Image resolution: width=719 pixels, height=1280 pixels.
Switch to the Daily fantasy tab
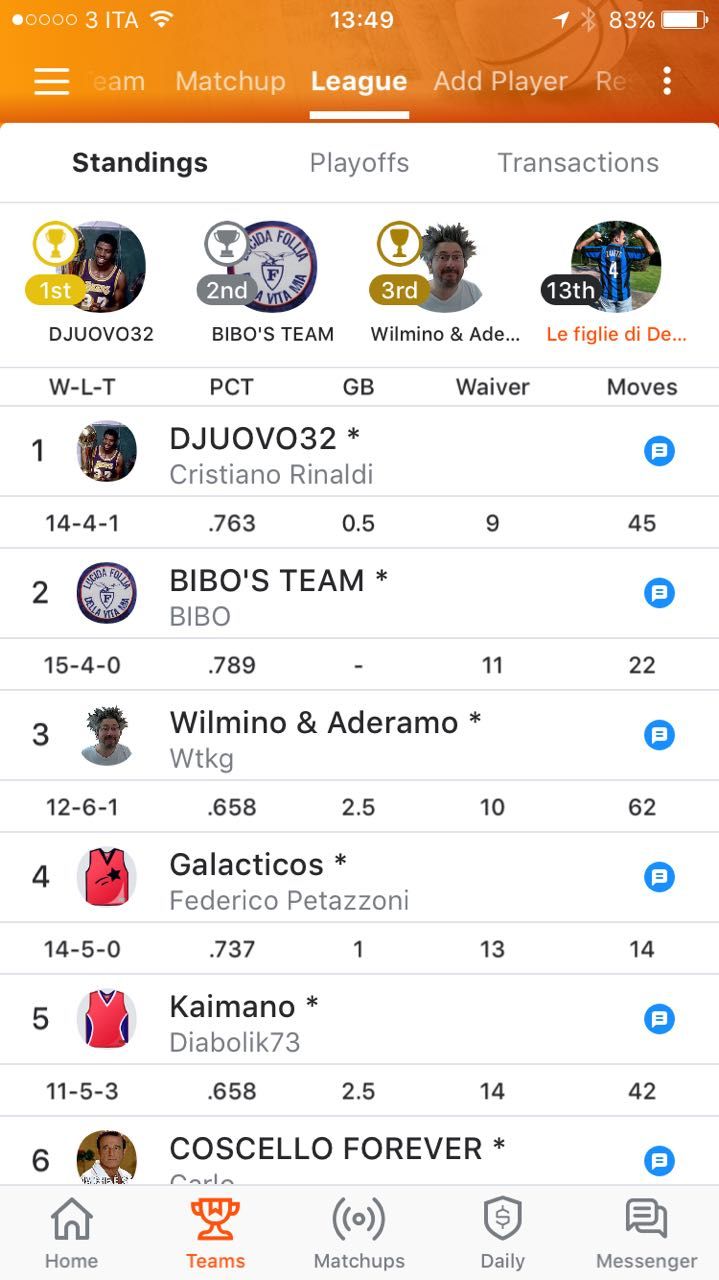pos(503,1233)
